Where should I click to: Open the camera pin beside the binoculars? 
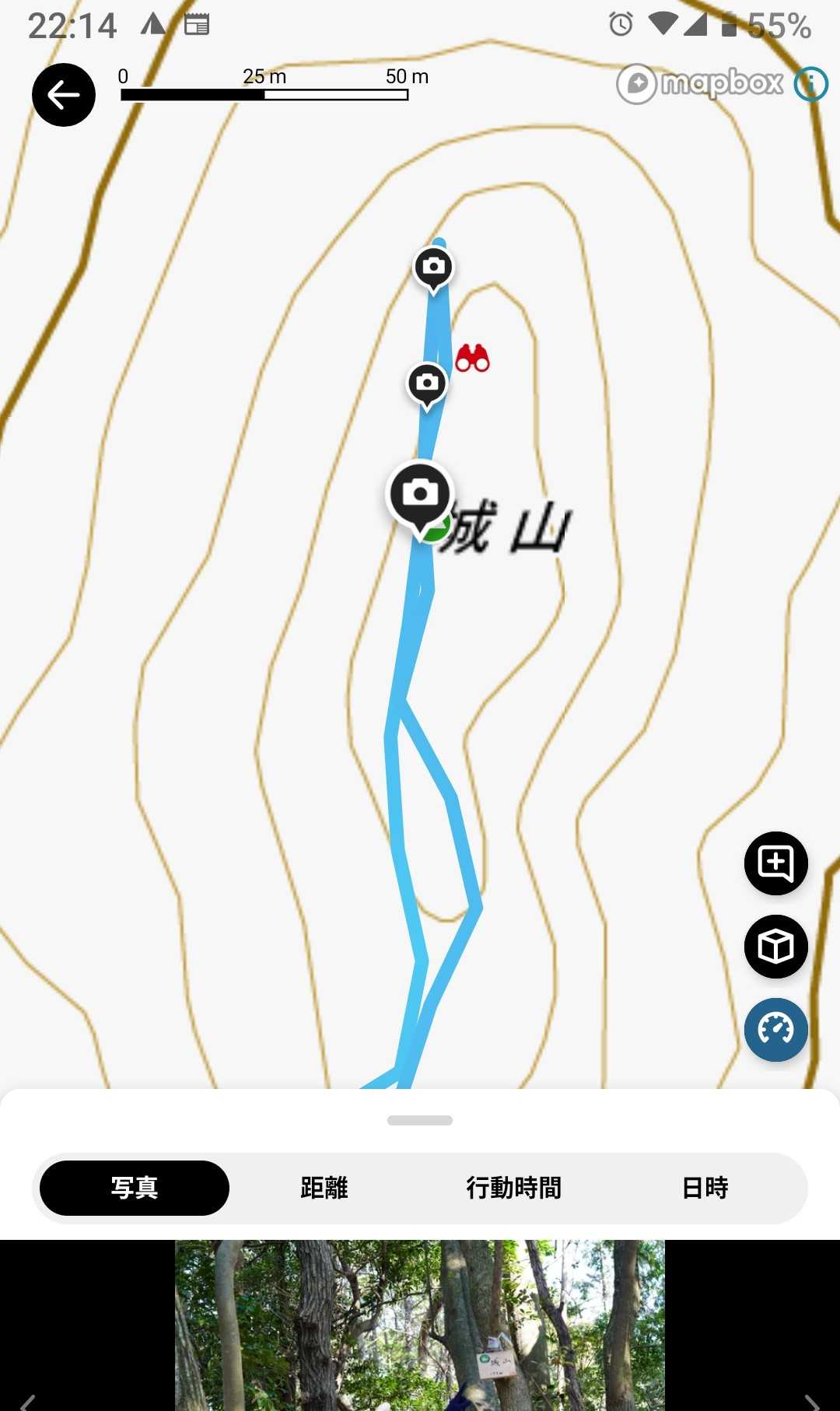click(x=427, y=383)
